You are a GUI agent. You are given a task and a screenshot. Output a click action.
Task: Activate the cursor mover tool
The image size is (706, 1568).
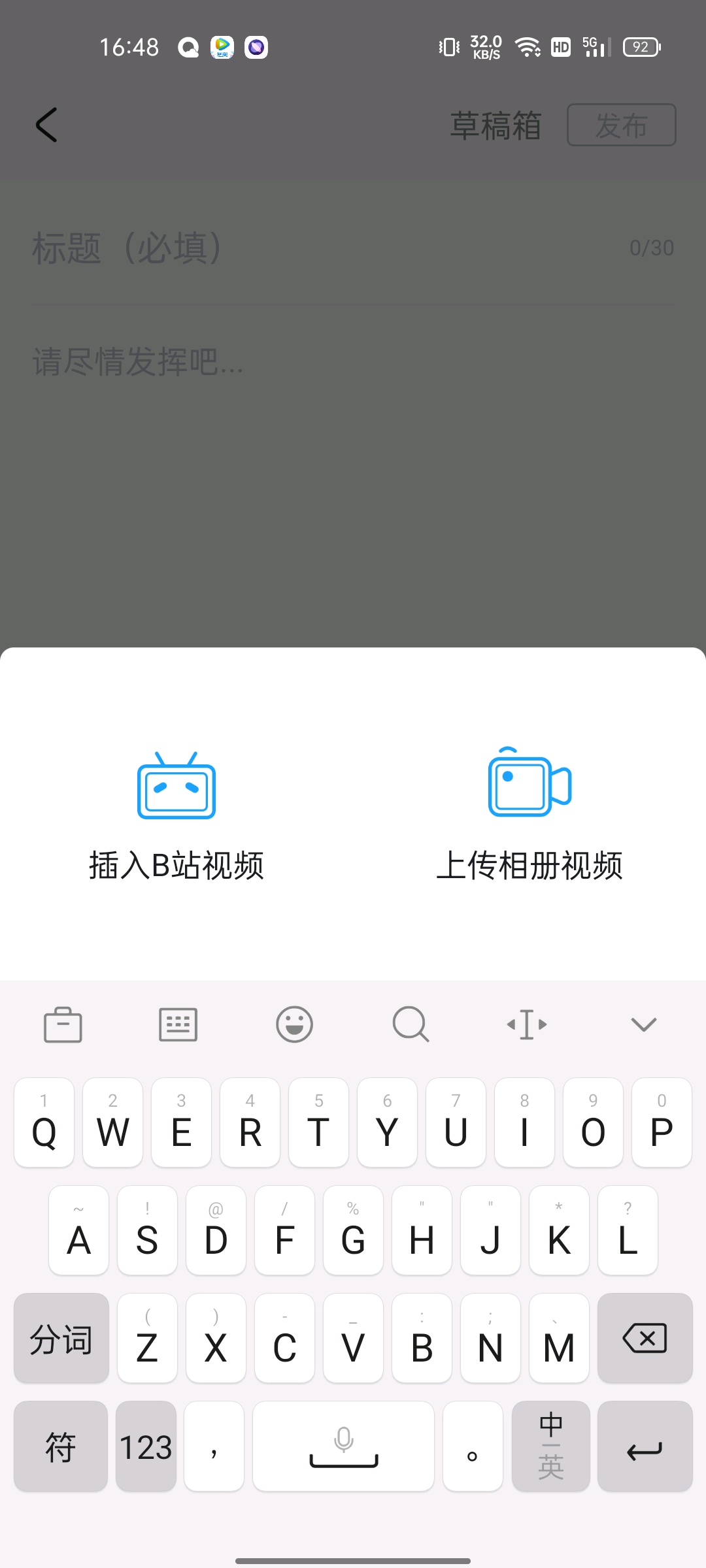[526, 1024]
